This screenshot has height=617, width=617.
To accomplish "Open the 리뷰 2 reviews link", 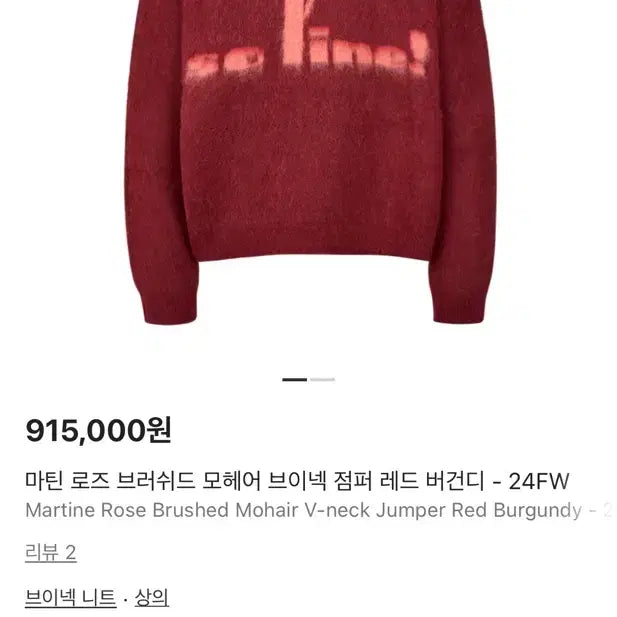I will tap(51, 553).
